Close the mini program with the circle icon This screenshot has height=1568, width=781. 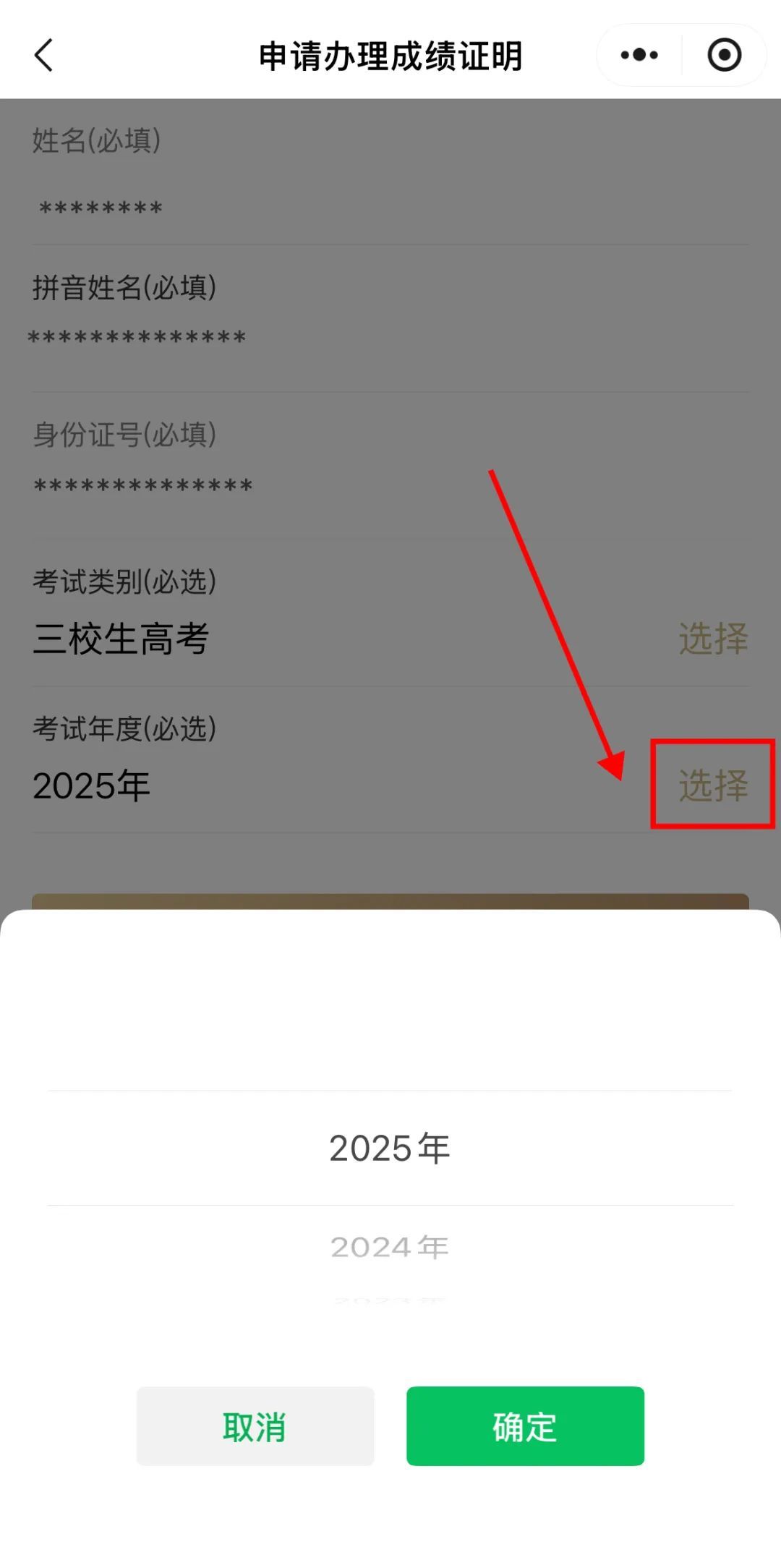724,56
